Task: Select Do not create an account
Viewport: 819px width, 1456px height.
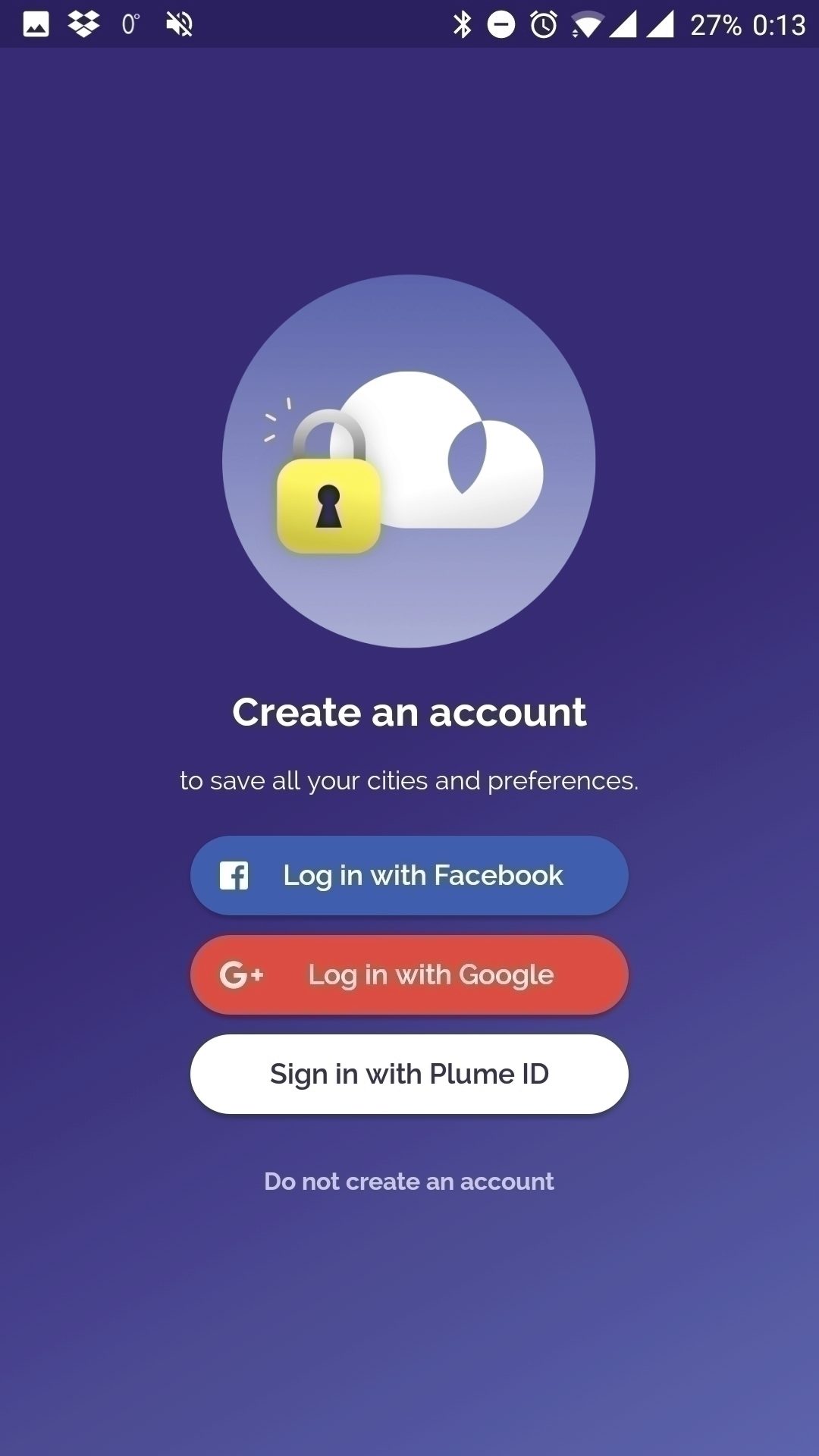Action: (409, 1181)
